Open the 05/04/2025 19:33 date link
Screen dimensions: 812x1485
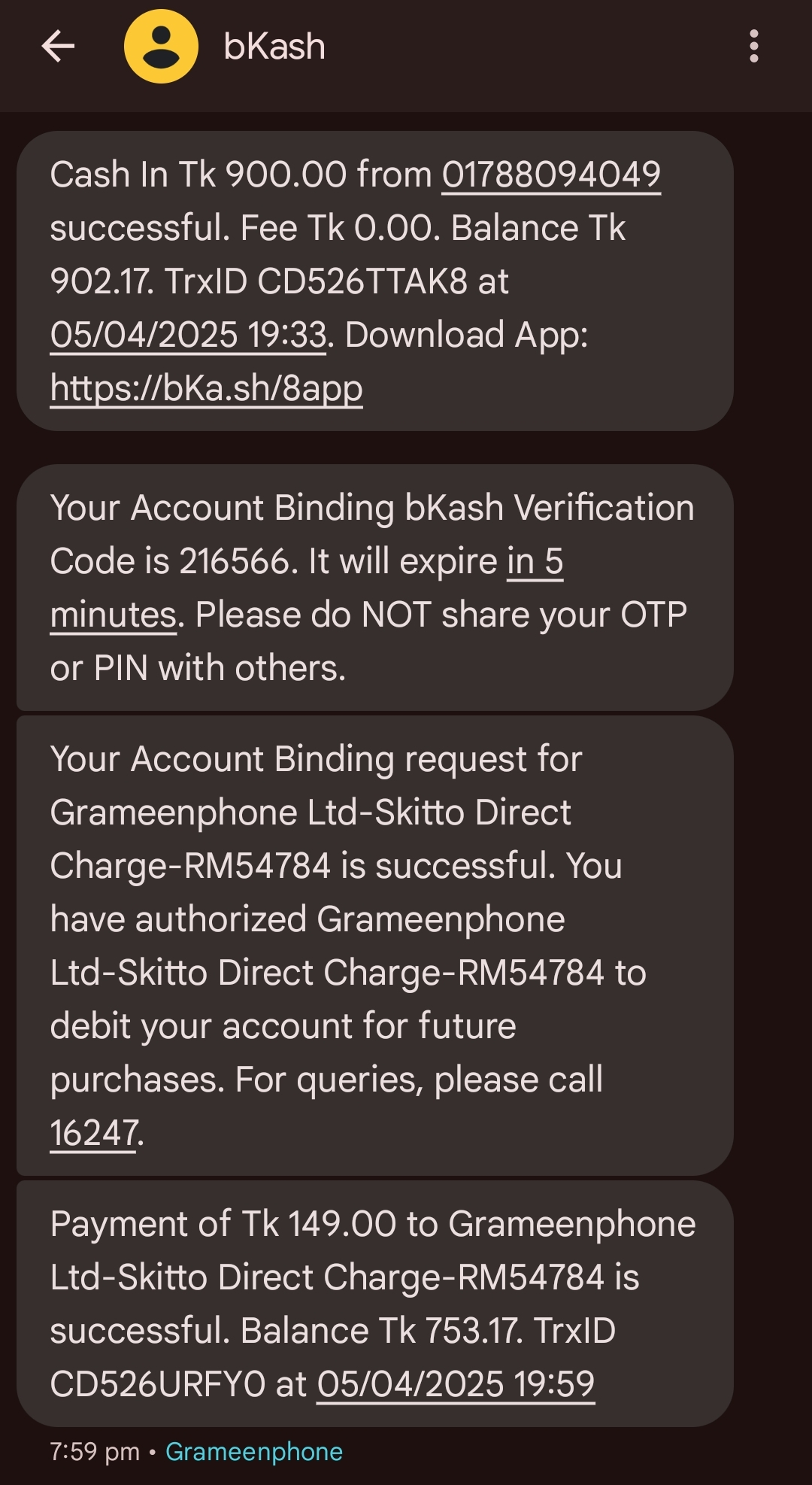tap(189, 336)
